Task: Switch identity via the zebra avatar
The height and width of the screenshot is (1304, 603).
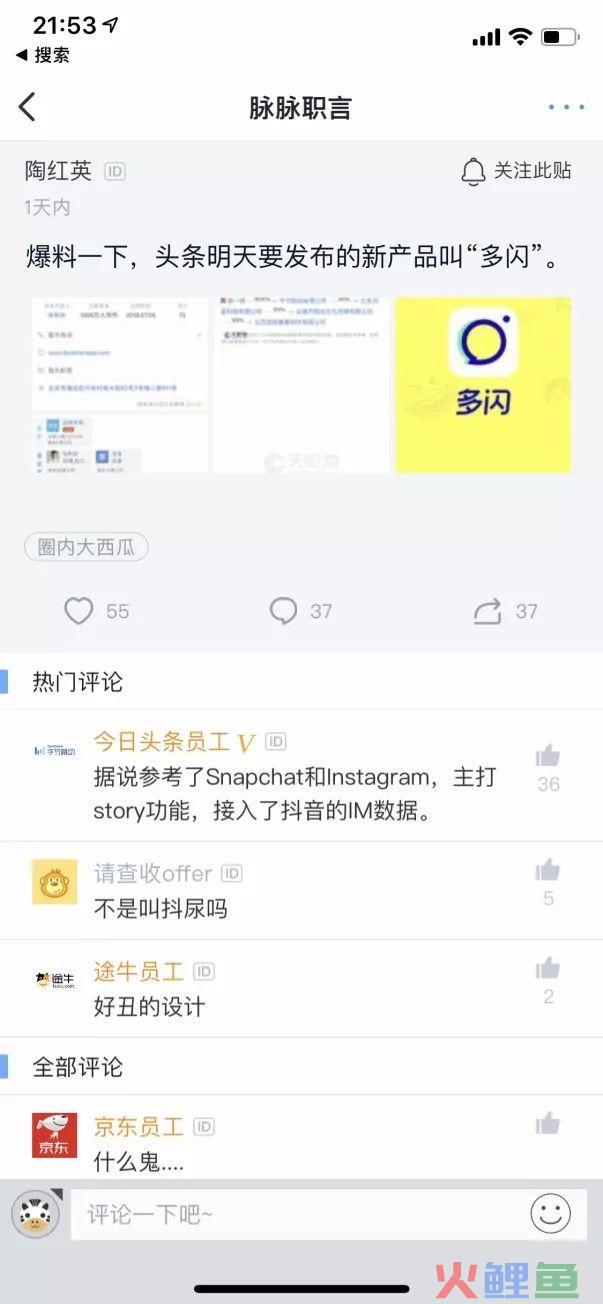Action: [x=36, y=1214]
